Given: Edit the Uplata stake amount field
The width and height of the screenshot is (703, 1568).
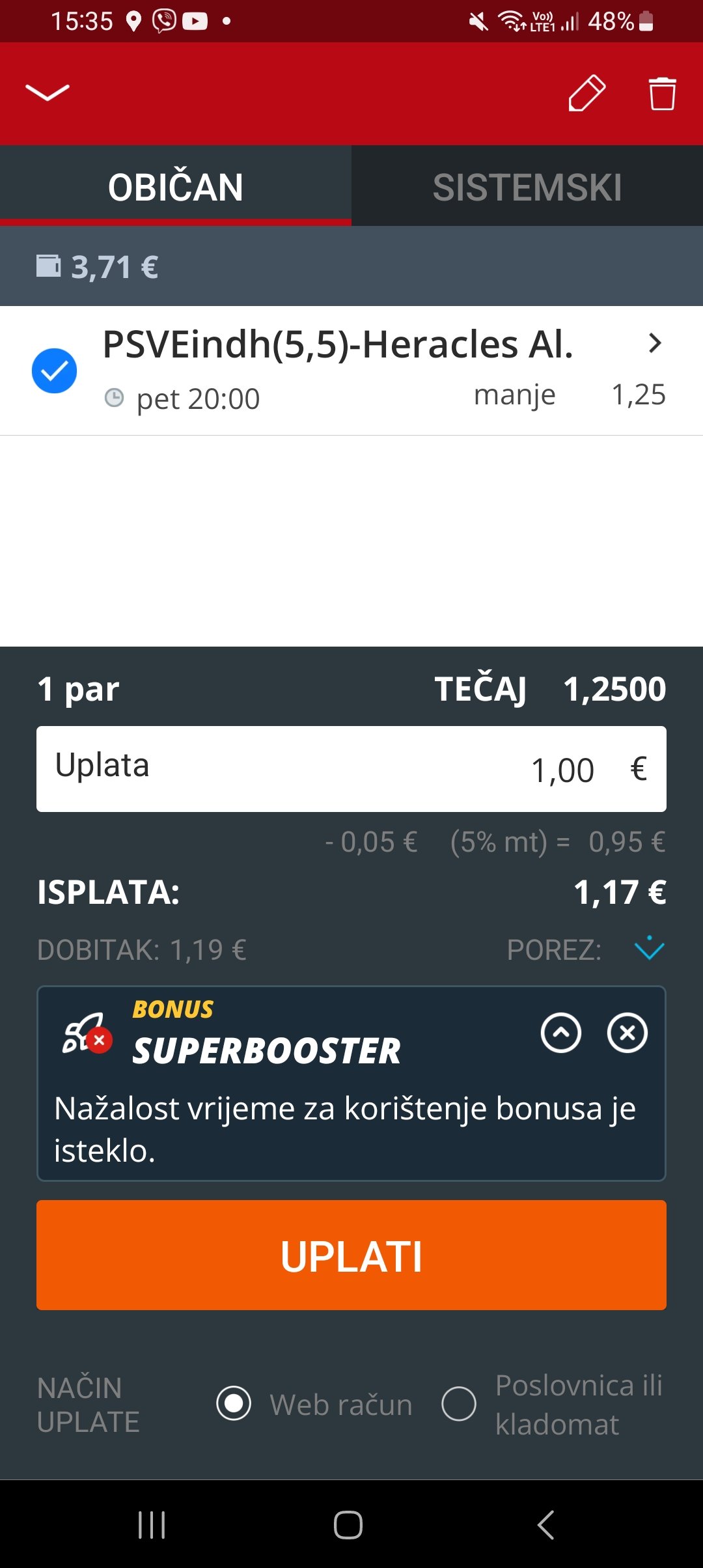Looking at the screenshot, I should coord(351,769).
